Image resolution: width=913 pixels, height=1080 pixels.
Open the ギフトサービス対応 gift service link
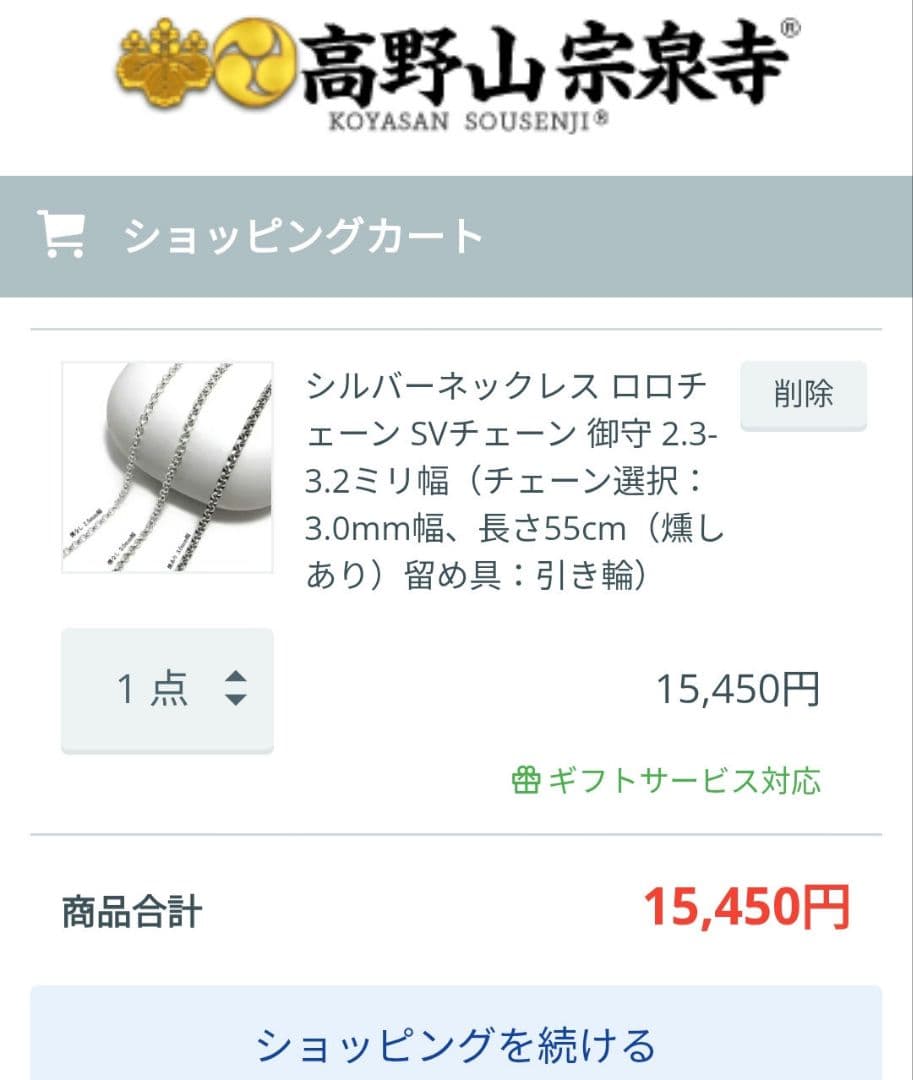coord(666,780)
